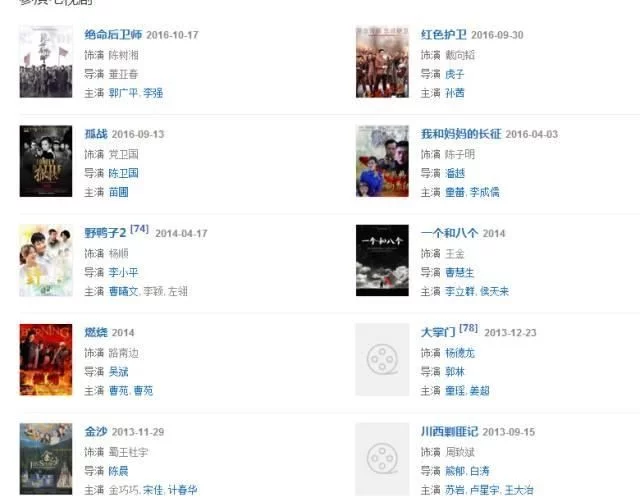The height and width of the screenshot is (502, 640).
Task: Tap the 孤战 poster thumbnail
Action: pyautogui.click(x=46, y=161)
